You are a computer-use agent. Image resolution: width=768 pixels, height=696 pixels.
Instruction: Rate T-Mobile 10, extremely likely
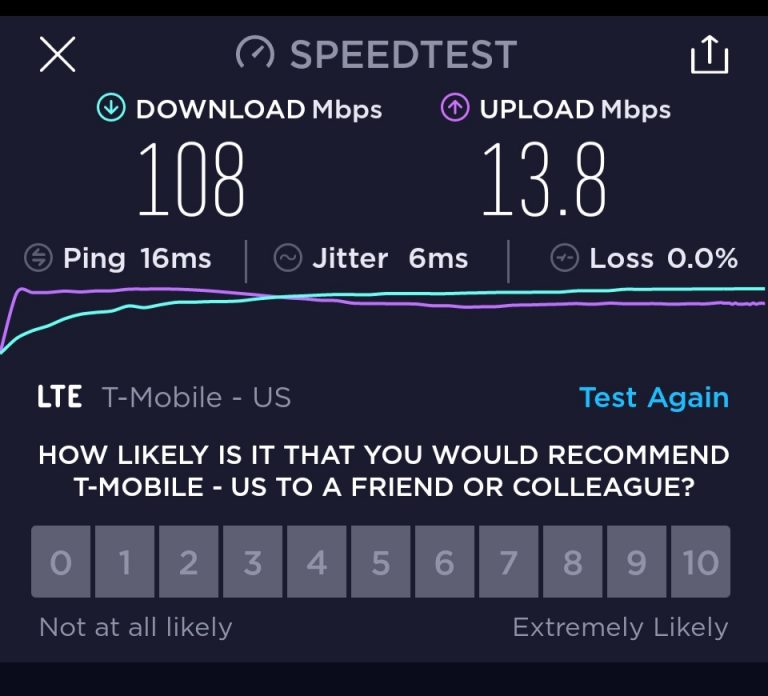pyautogui.click(x=701, y=562)
